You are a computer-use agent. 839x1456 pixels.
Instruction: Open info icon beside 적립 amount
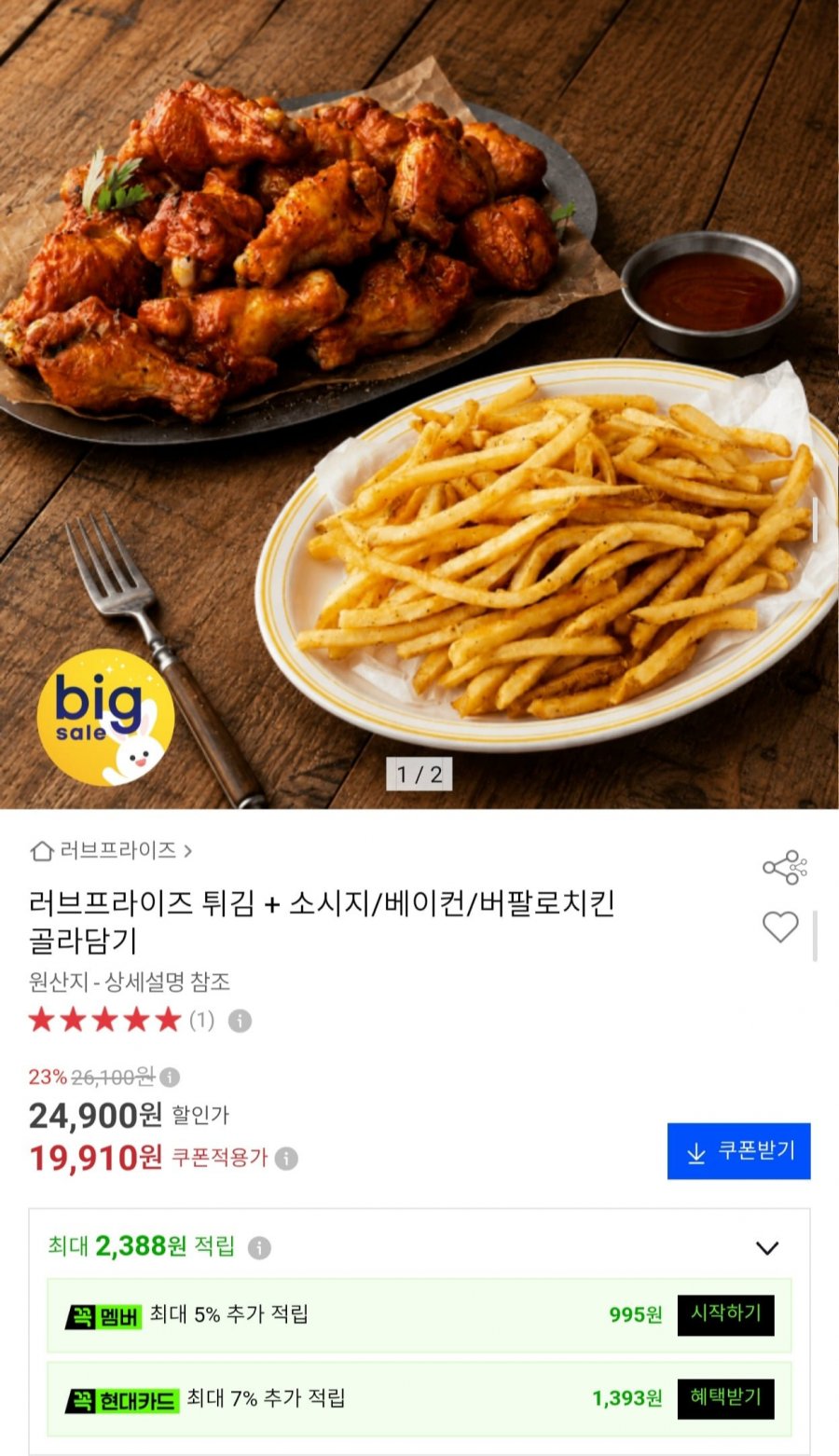point(260,1248)
